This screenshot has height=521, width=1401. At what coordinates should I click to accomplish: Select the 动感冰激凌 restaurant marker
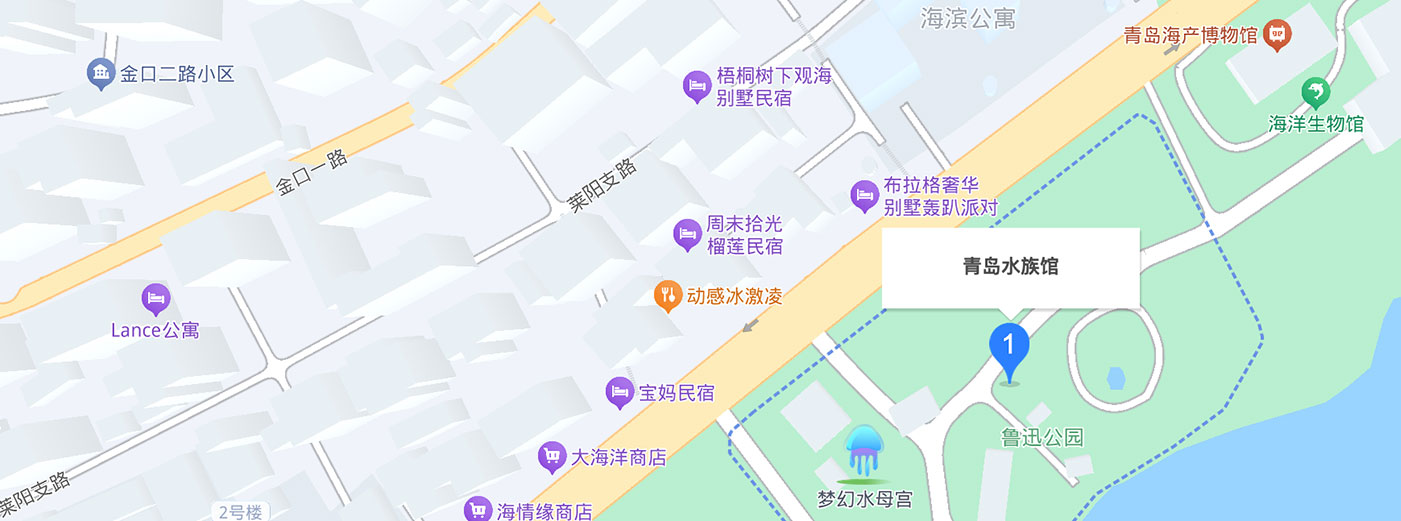(668, 296)
